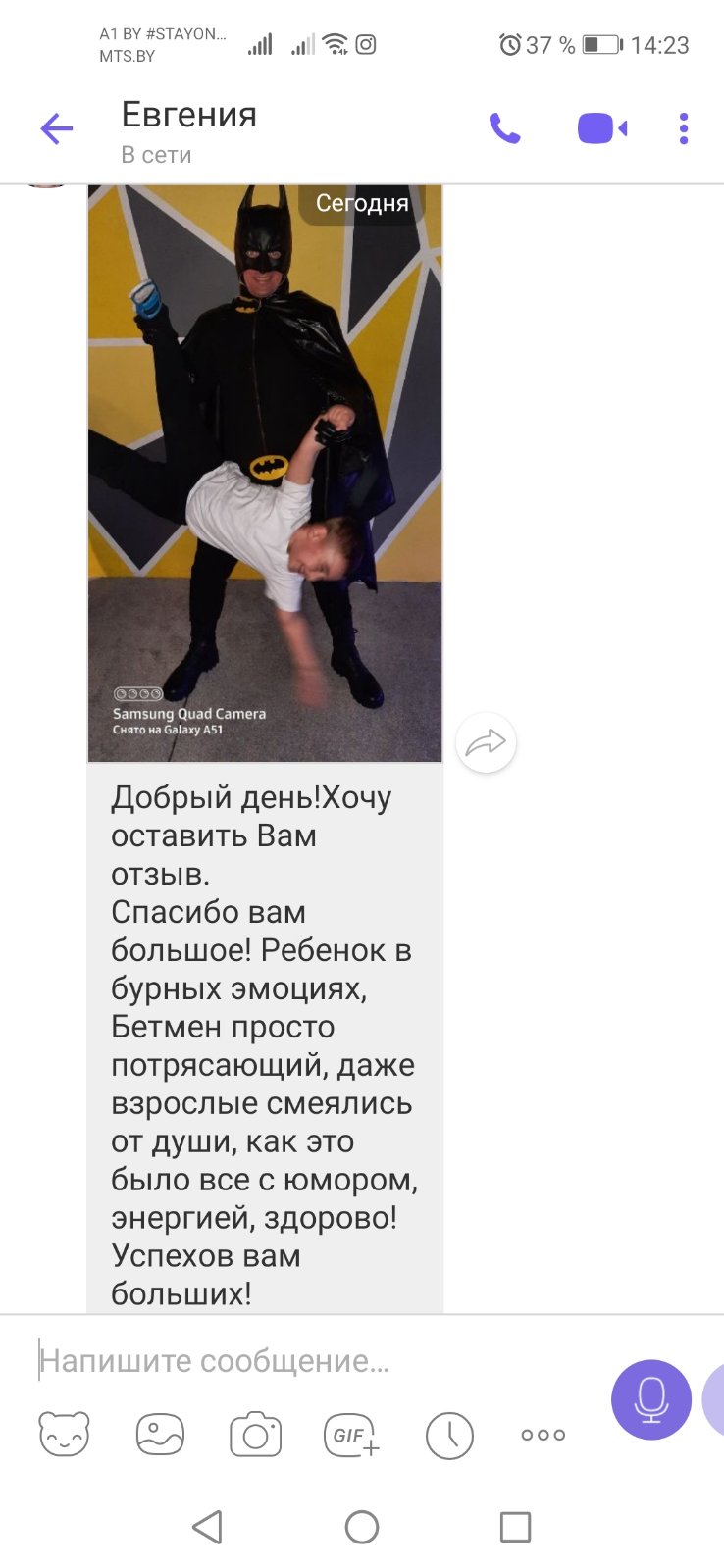The height and width of the screenshot is (1568, 724).
Task: Open the gallery picker
Action: [x=160, y=1435]
